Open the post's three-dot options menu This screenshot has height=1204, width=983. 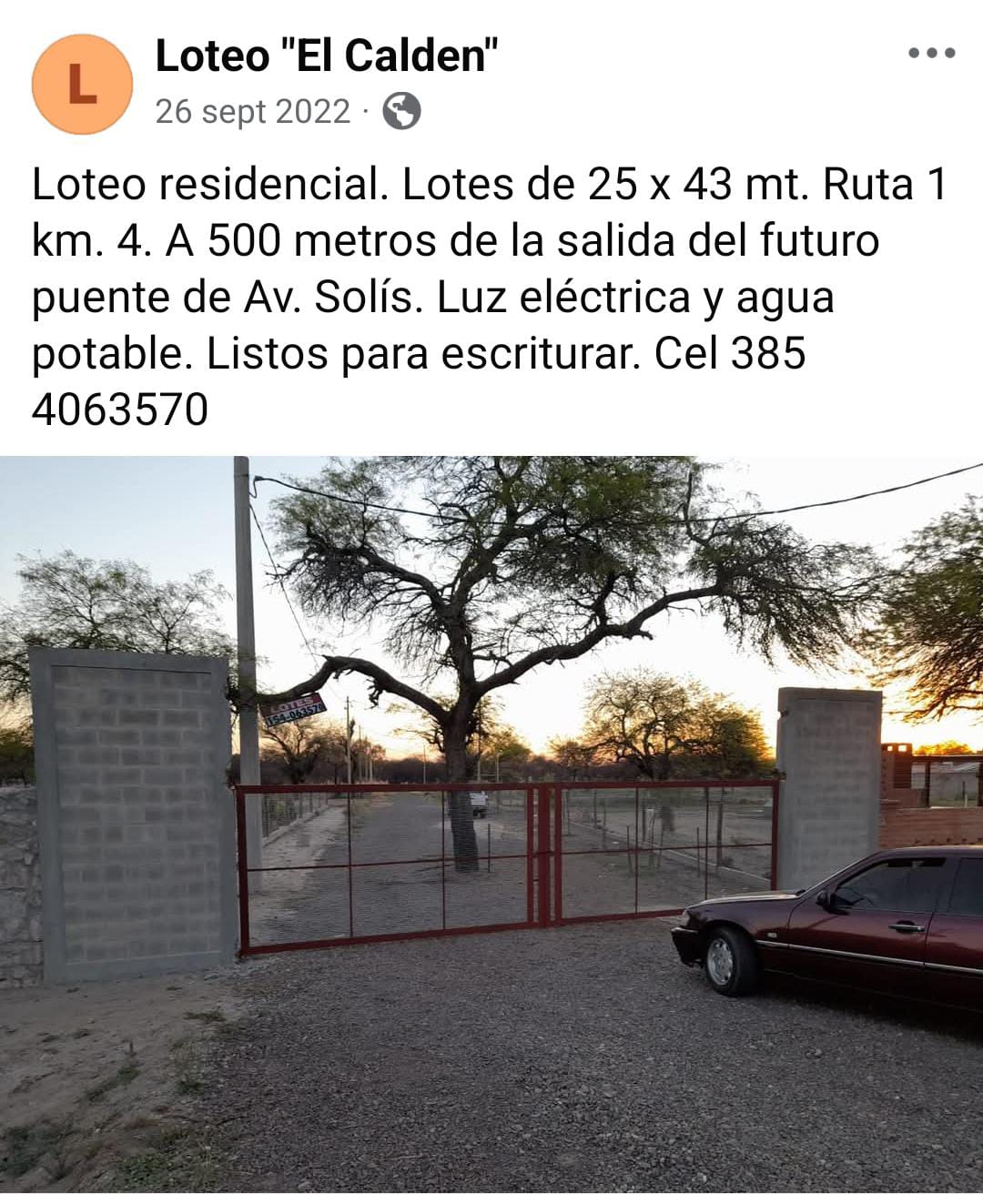(931, 53)
